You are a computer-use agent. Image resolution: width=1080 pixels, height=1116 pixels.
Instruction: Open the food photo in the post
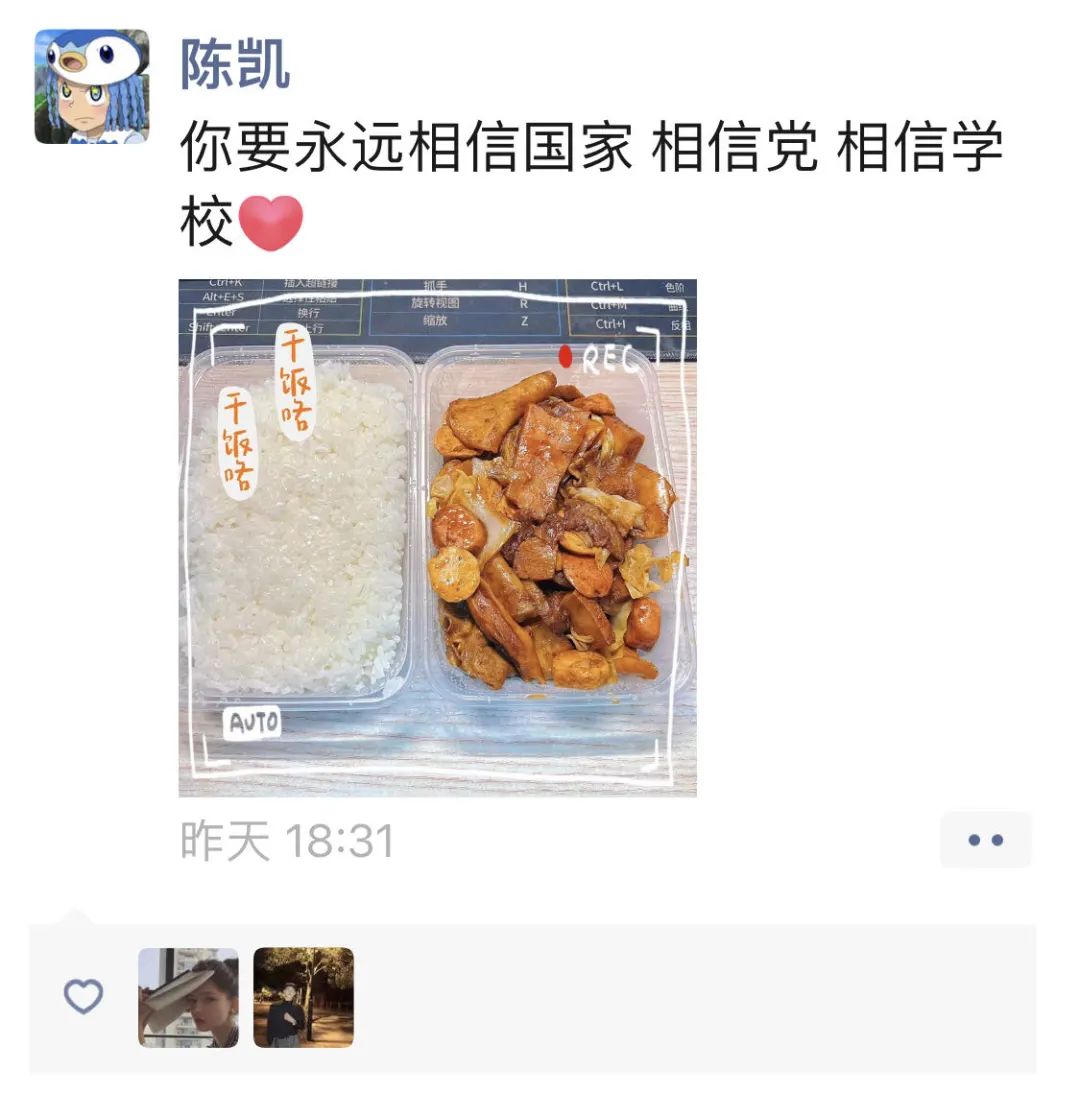pyautogui.click(x=437, y=537)
